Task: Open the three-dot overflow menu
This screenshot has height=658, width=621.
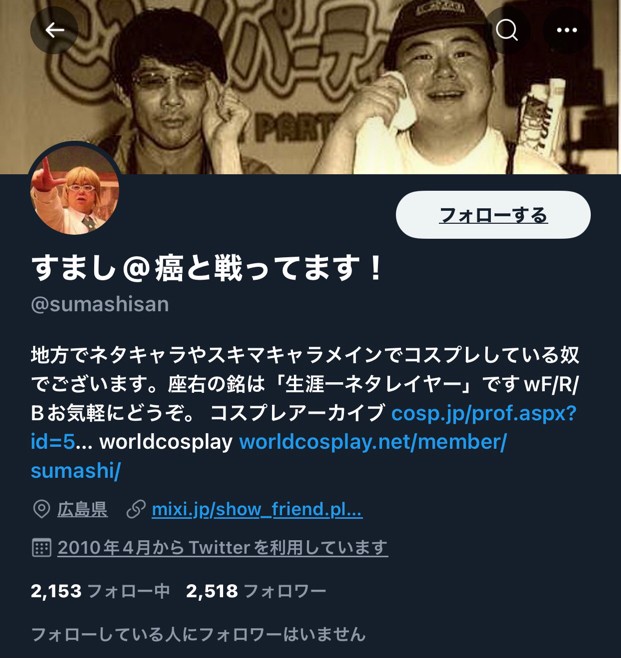Action: coord(567,30)
